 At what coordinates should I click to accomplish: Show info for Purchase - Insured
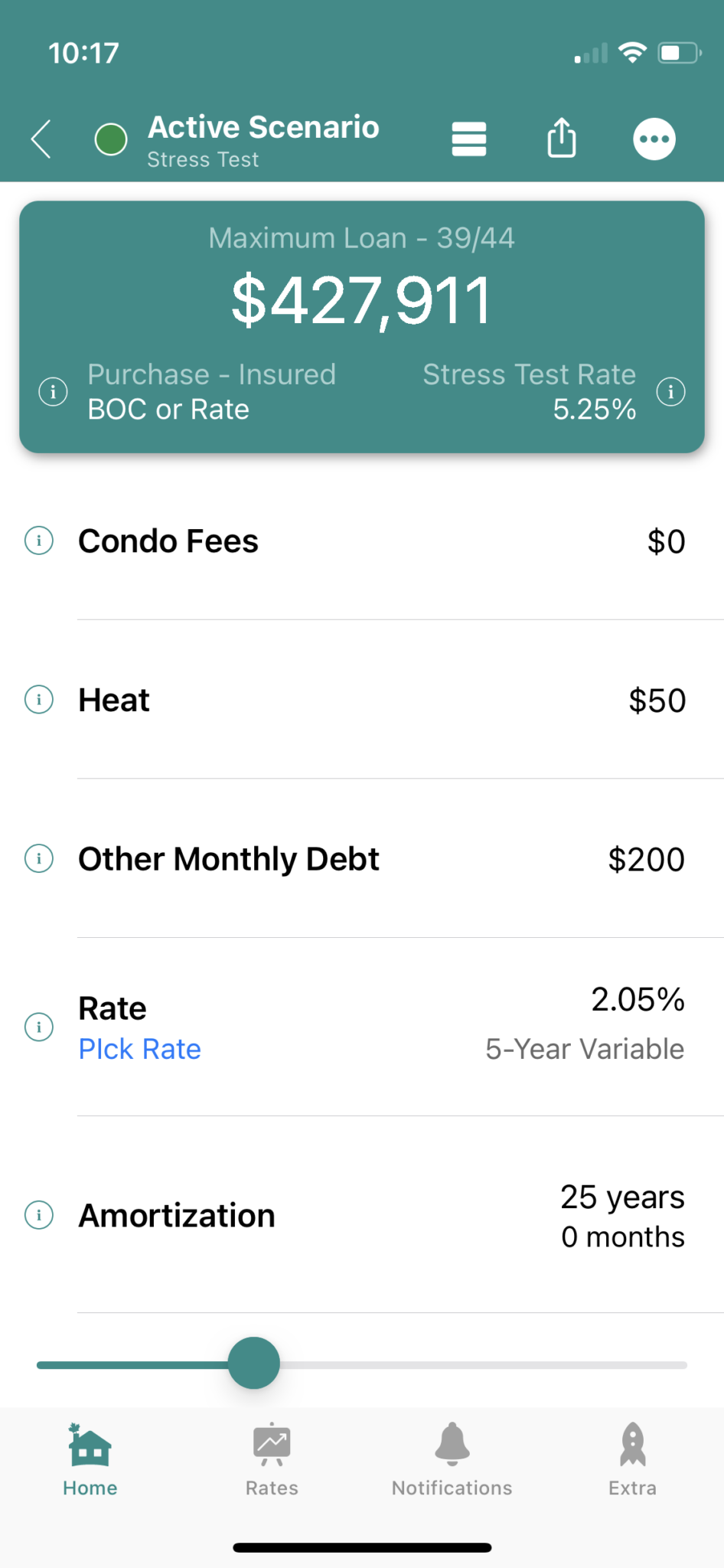click(x=53, y=392)
